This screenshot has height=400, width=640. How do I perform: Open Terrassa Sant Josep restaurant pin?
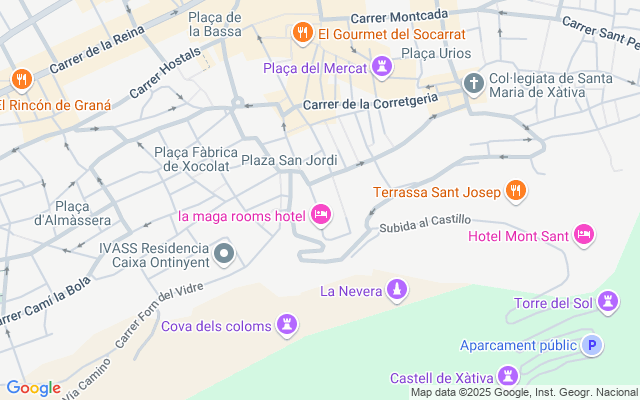(x=515, y=190)
